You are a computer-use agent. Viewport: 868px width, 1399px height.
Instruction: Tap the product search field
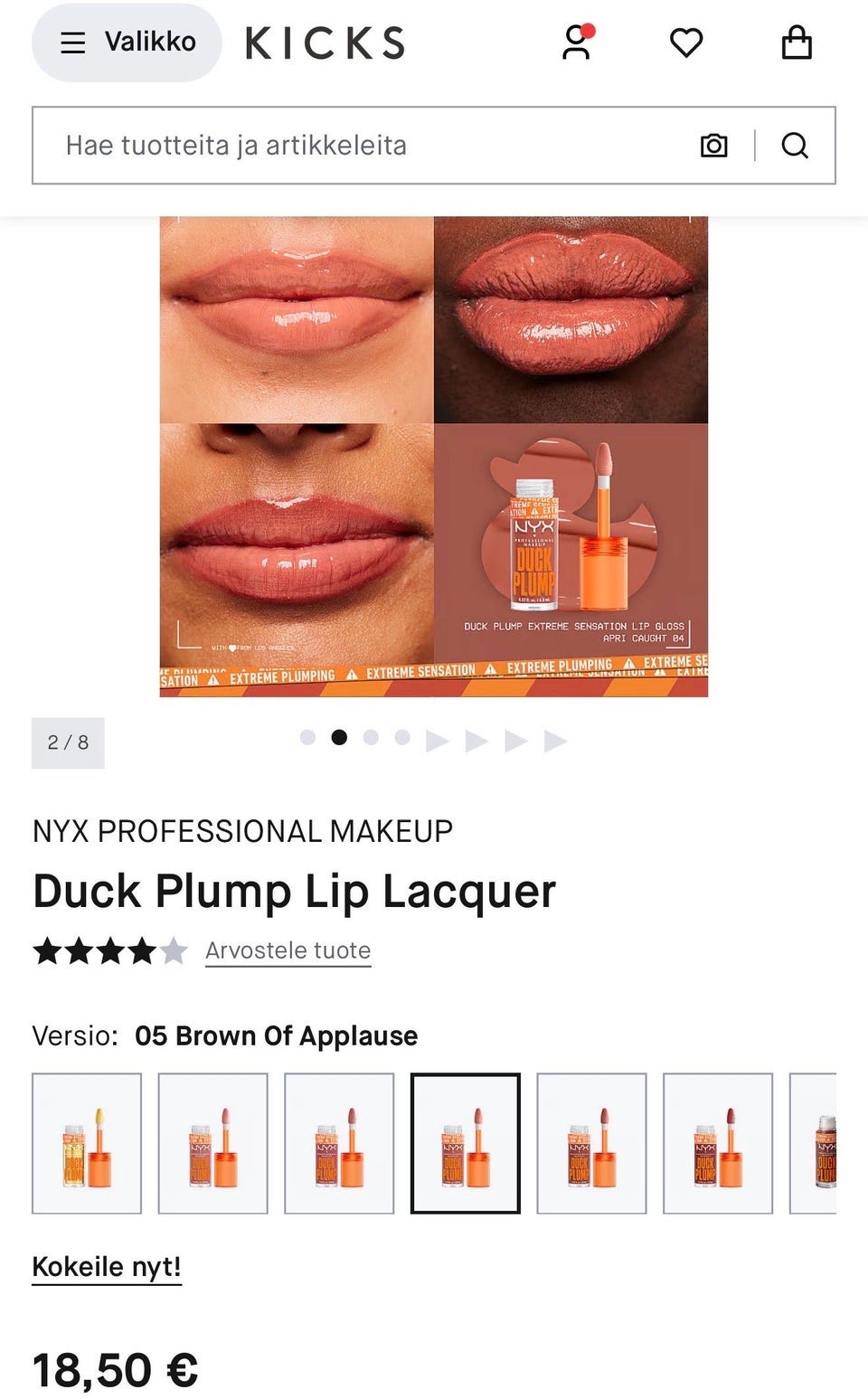[362, 146]
